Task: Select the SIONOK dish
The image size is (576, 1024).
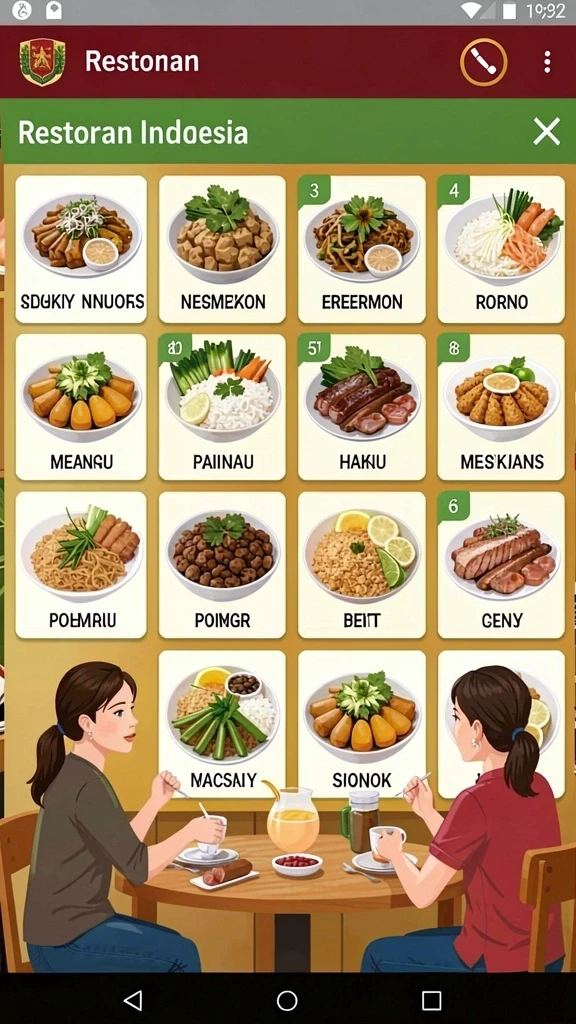Action: [362, 724]
